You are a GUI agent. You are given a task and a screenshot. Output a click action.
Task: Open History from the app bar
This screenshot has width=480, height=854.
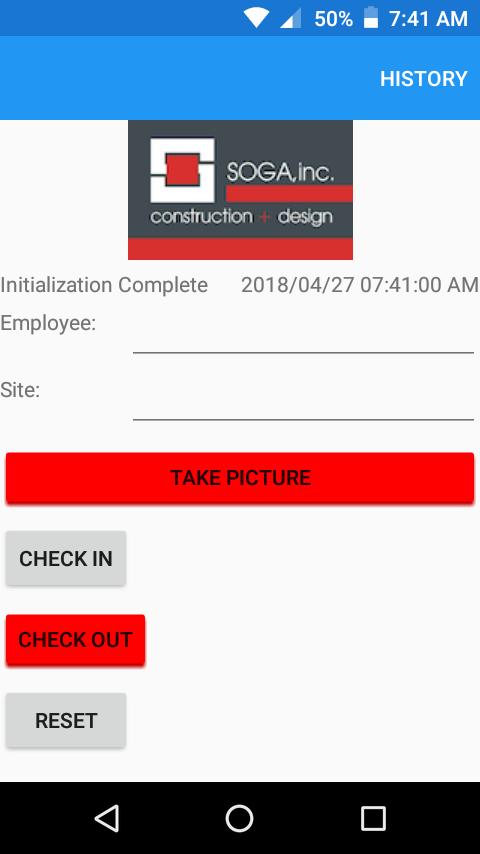[x=423, y=78]
